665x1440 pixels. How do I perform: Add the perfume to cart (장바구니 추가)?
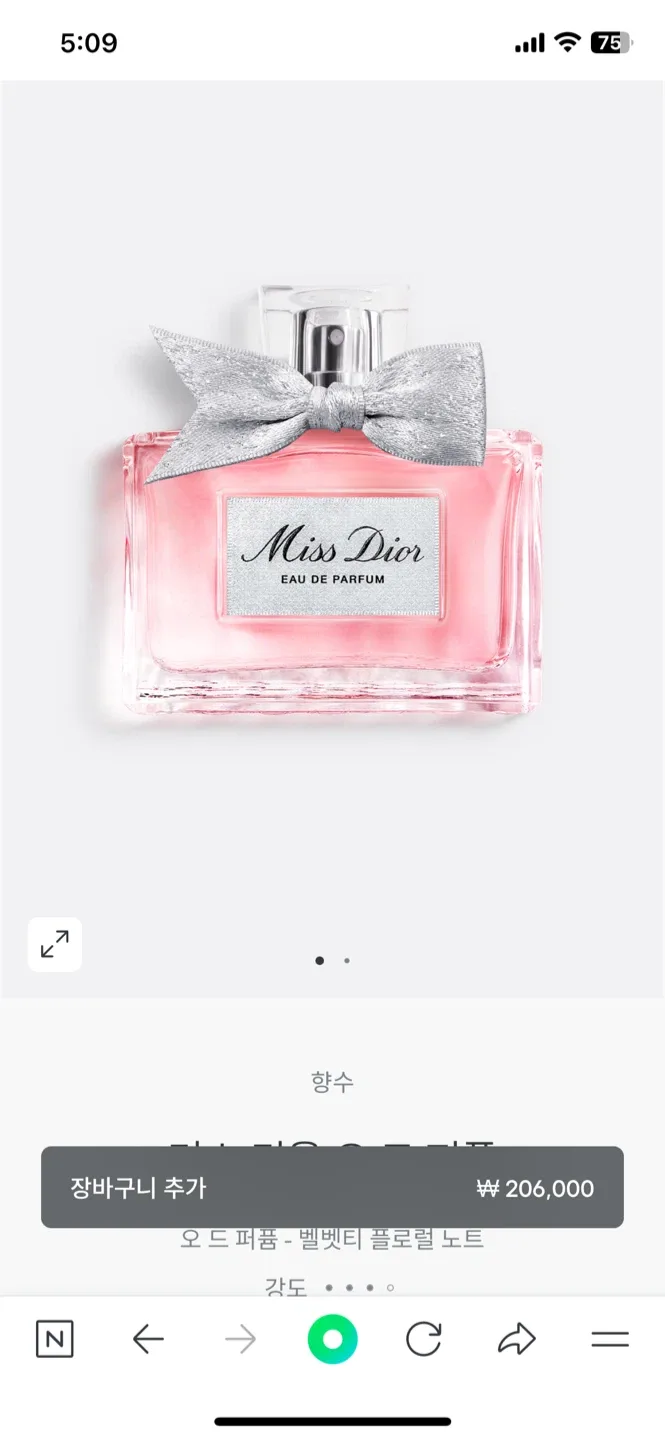click(332, 1188)
